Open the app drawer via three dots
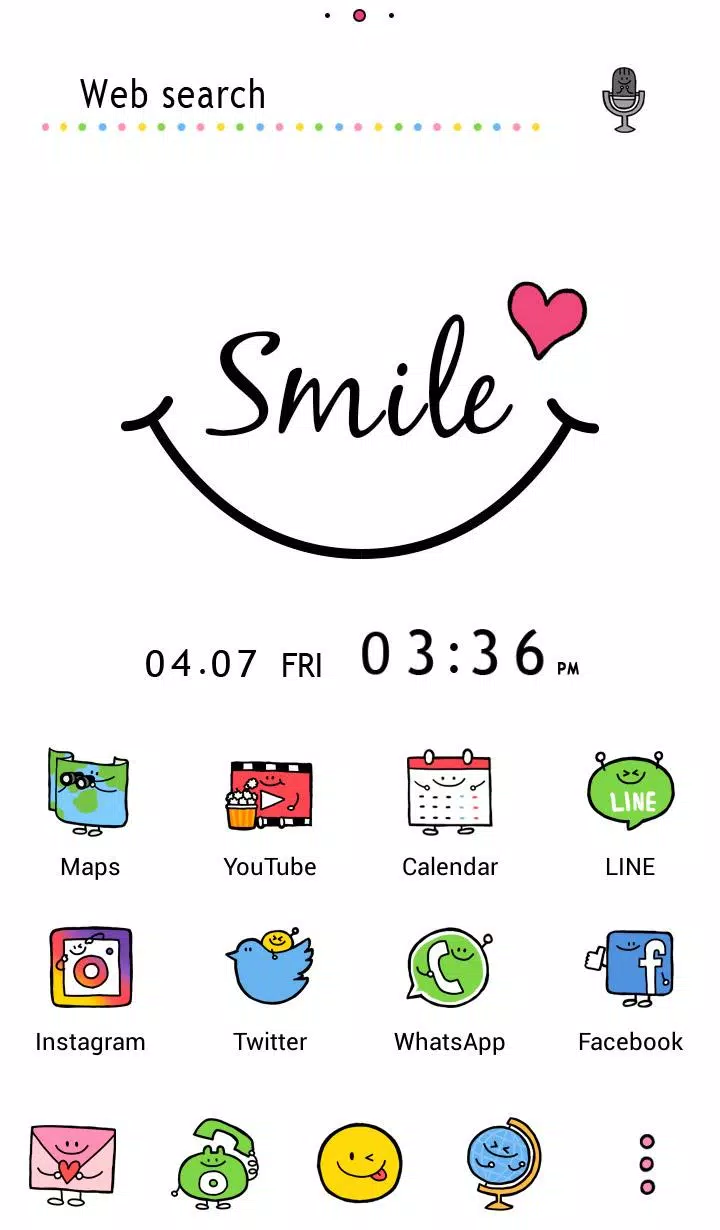Screen dimensions: 720x1230 [x=647, y=1164]
